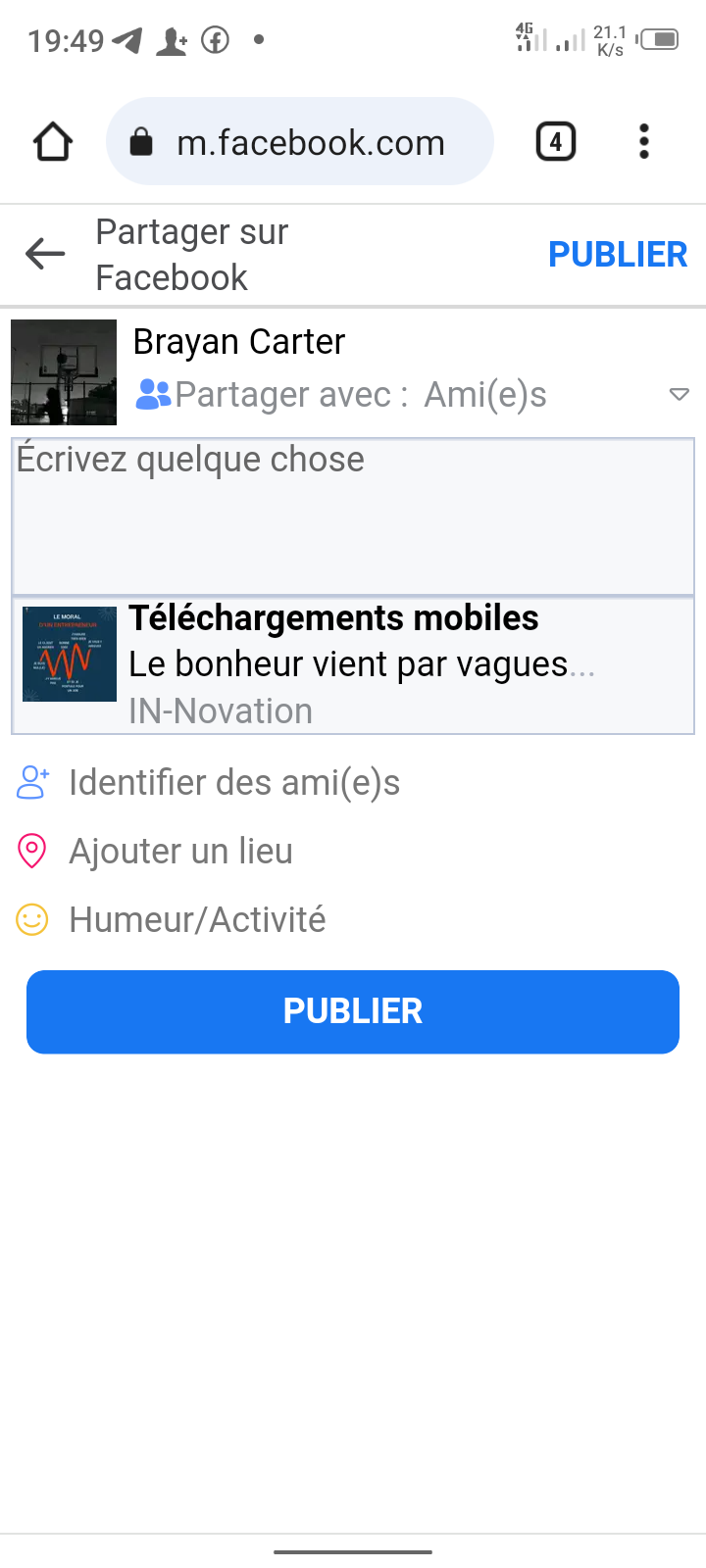Tap the large blue PUBLIER button
The width and height of the screenshot is (706, 1568).
tap(353, 1011)
